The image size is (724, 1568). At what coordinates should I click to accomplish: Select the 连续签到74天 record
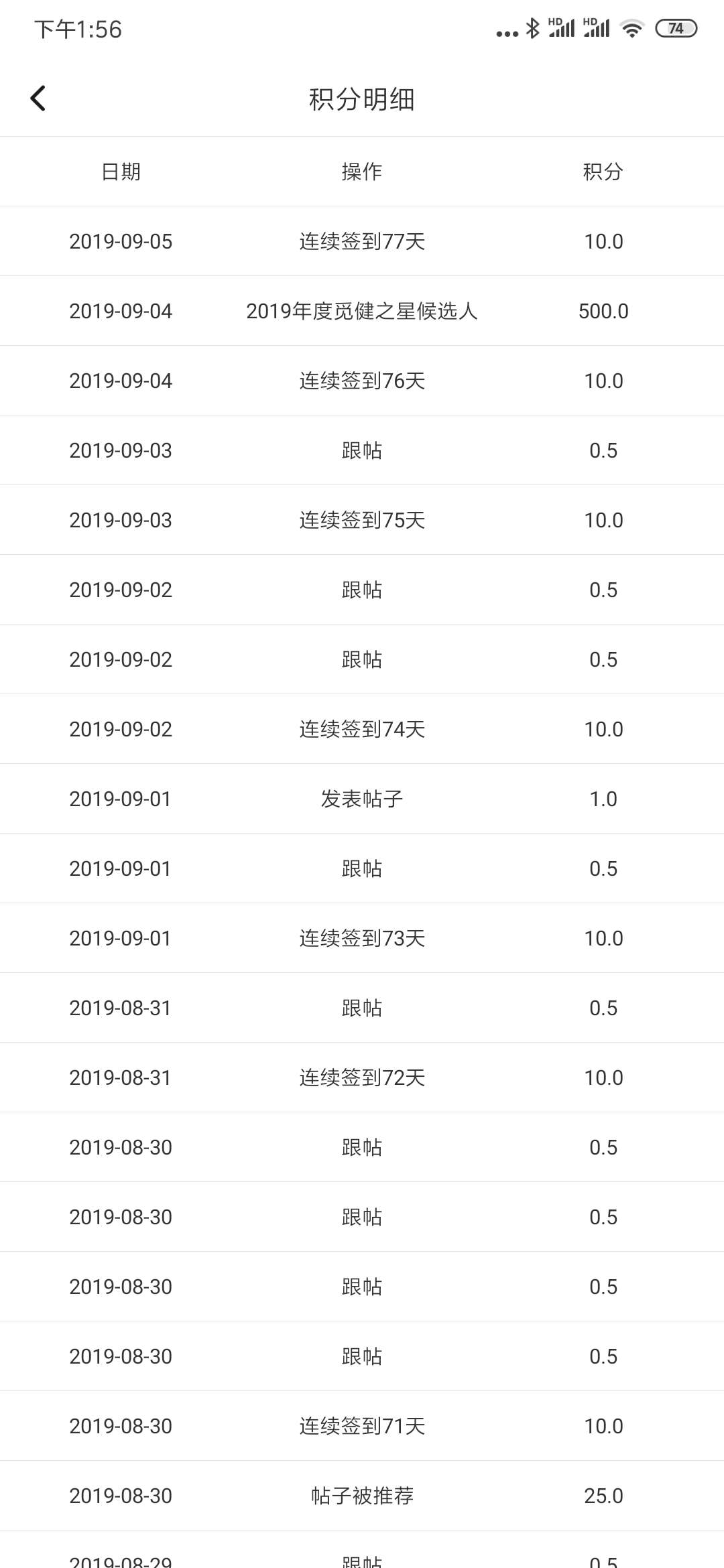[x=362, y=728]
